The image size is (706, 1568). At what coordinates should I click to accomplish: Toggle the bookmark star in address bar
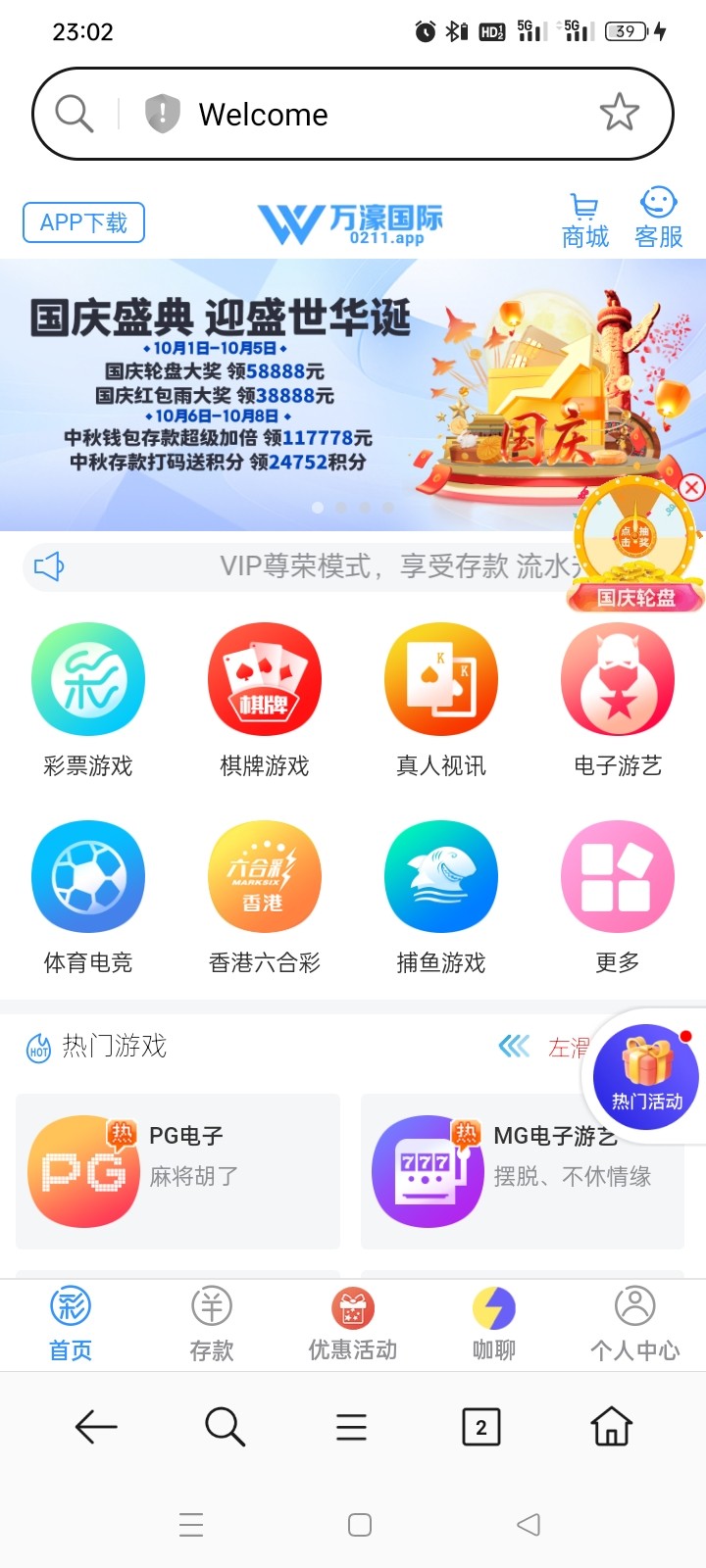click(620, 113)
